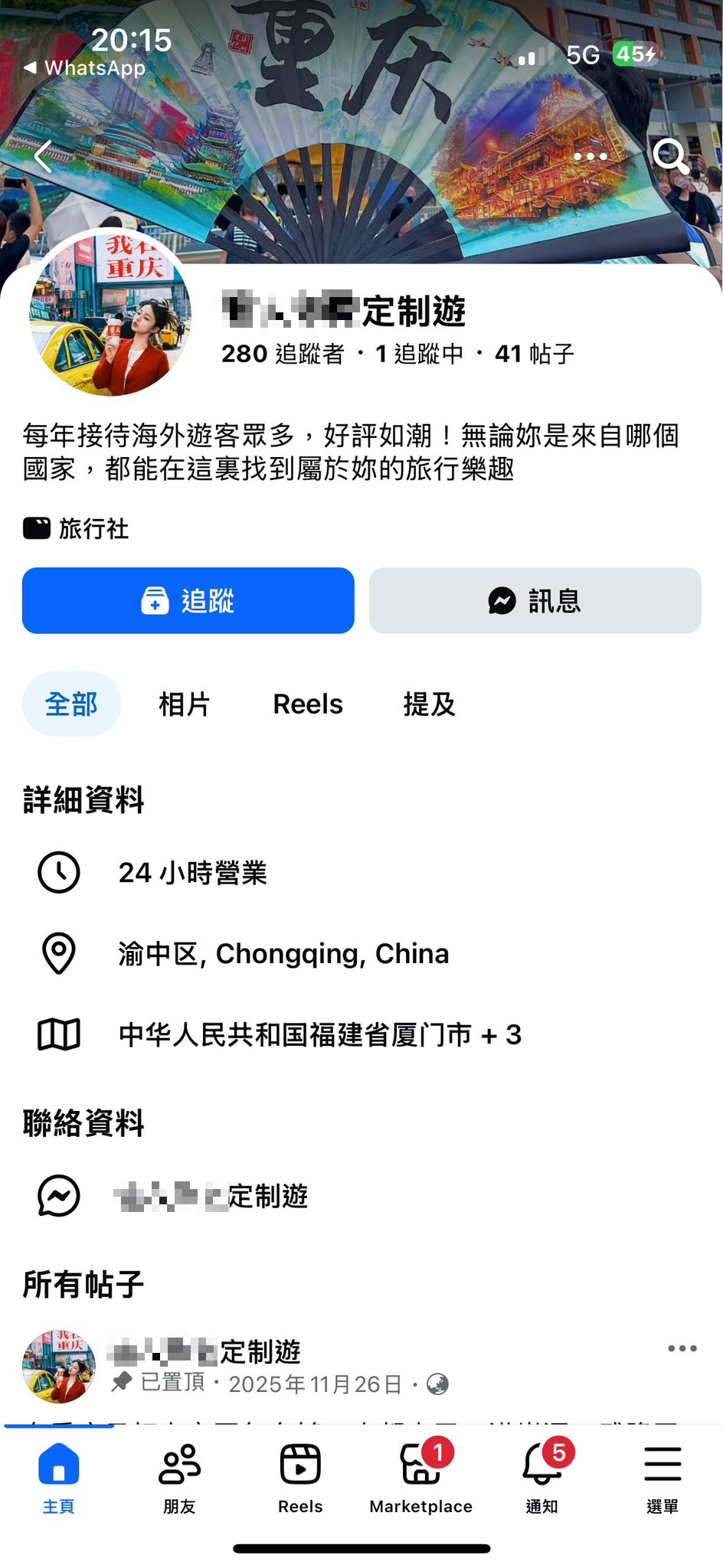The image size is (723, 1568).
Task: Open the Messenger contact row under 聯絡資料
Action: [x=361, y=1196]
